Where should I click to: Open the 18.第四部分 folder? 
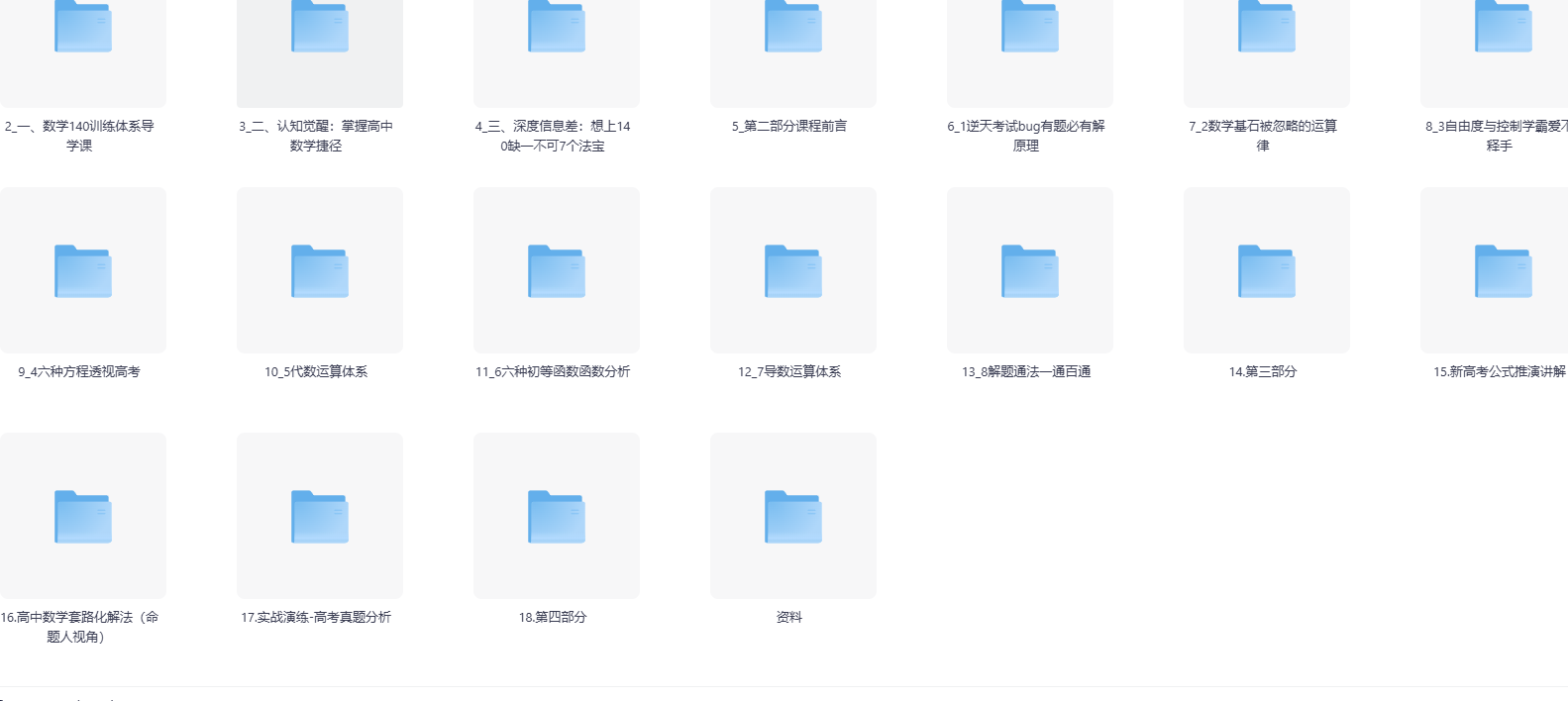557,517
